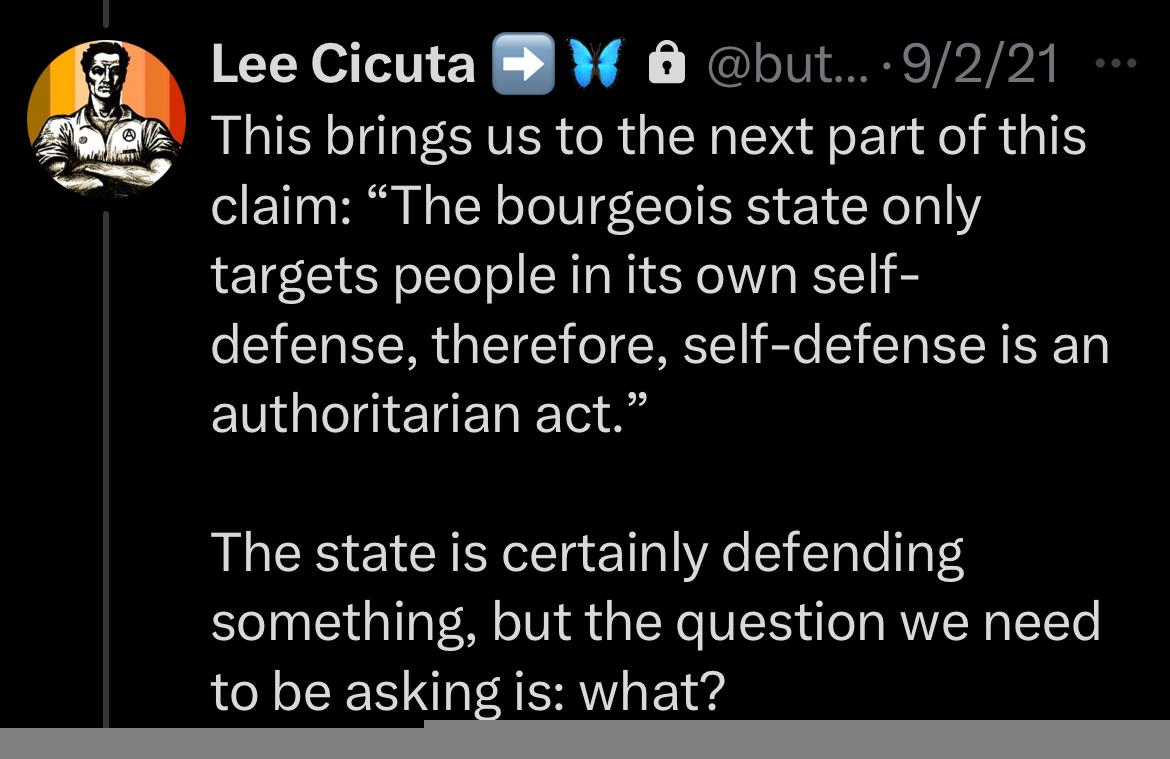Image resolution: width=1170 pixels, height=759 pixels.
Task: Open Lee Cicuta's profile picture
Action: (106, 119)
